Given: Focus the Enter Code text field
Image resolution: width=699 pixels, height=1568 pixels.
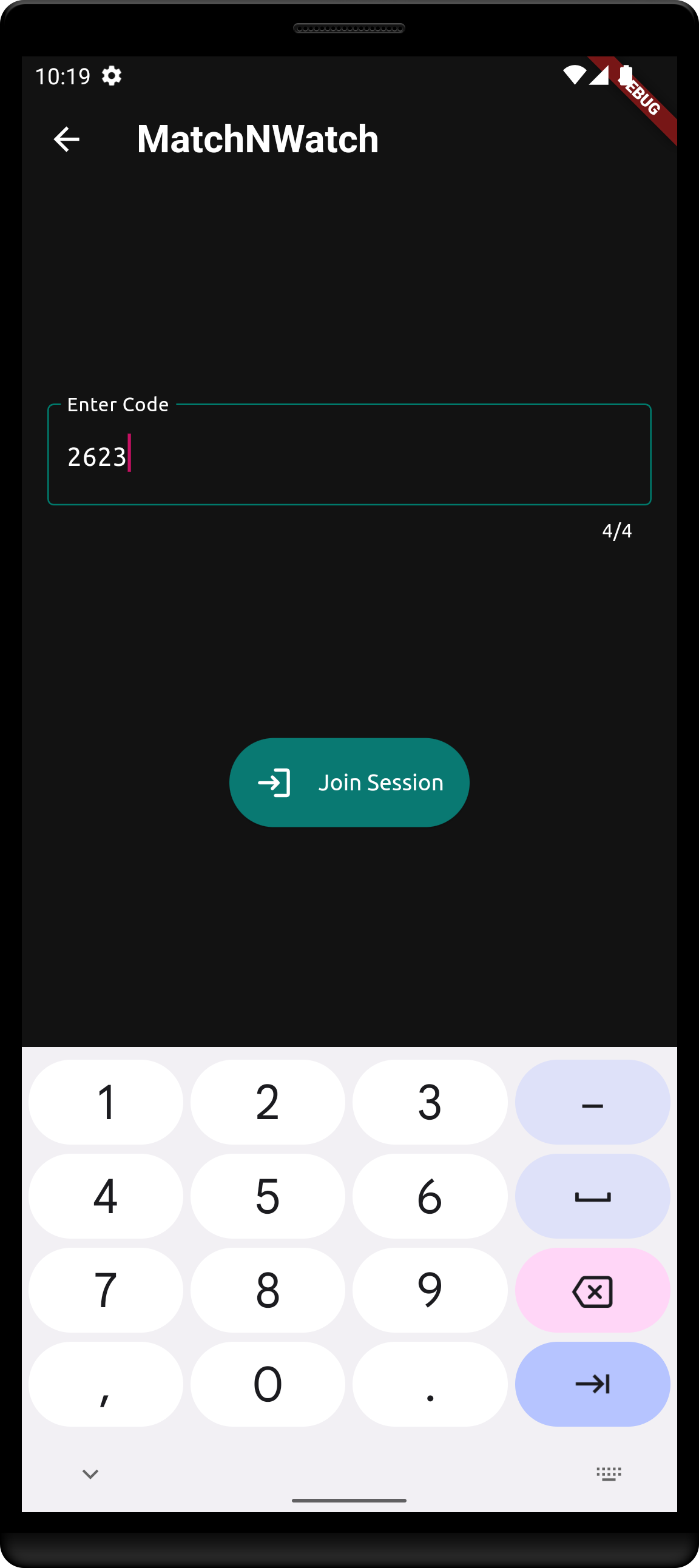Looking at the screenshot, I should pos(349,456).
